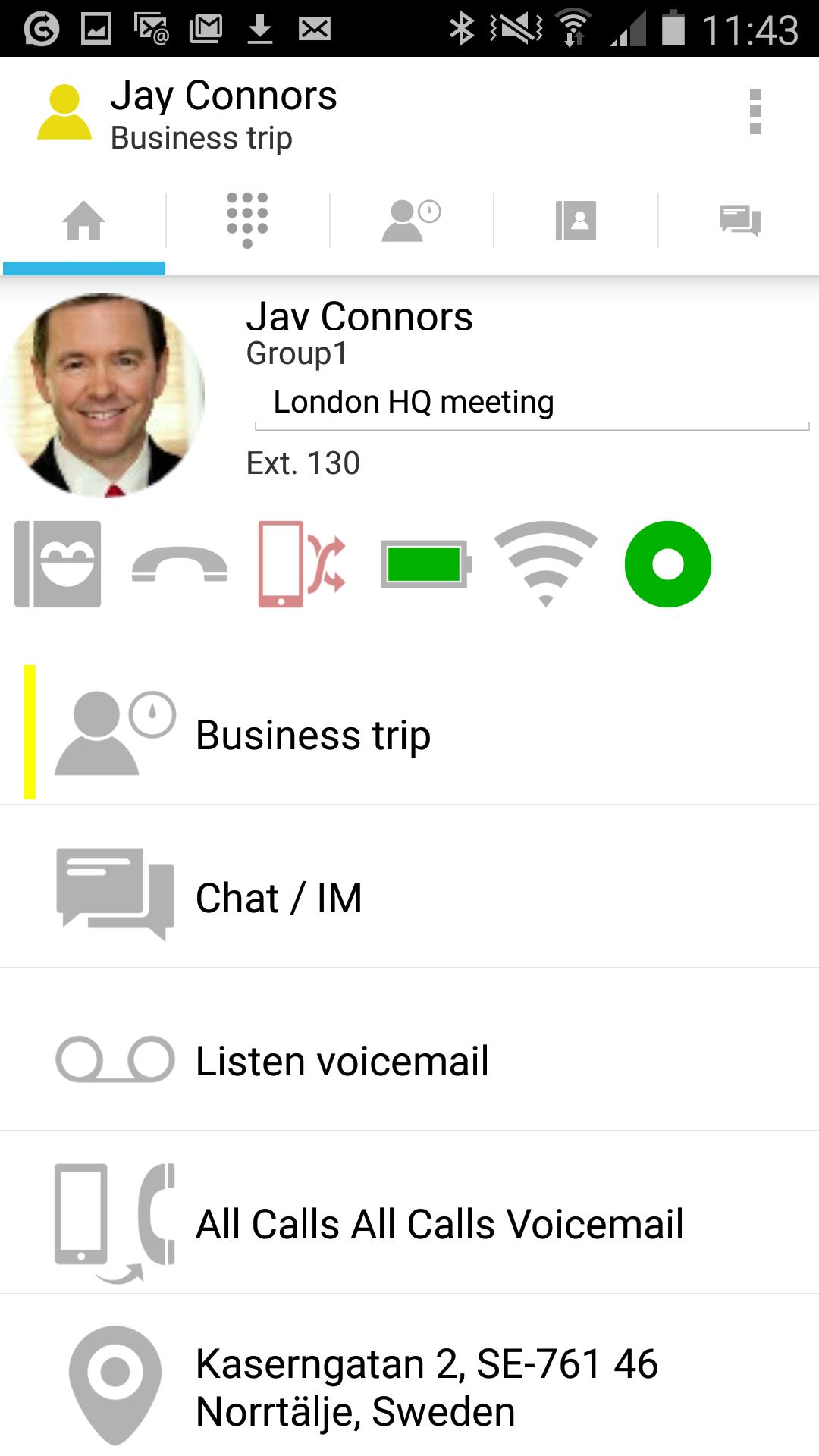Tap the red mobile call-routing icon
Viewport: 819px width, 1456px height.
pyautogui.click(x=302, y=564)
